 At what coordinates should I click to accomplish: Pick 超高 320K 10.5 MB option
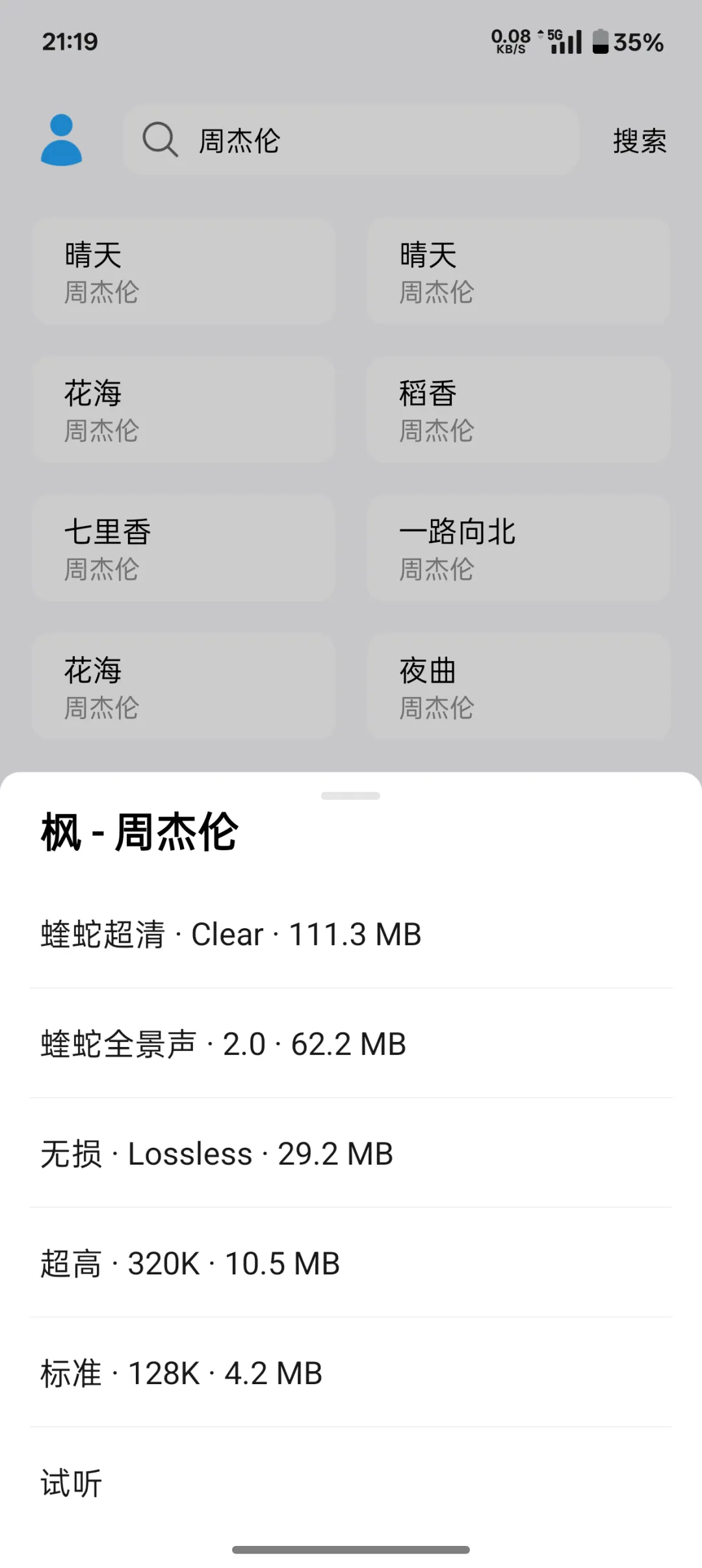pyautogui.click(x=351, y=1263)
